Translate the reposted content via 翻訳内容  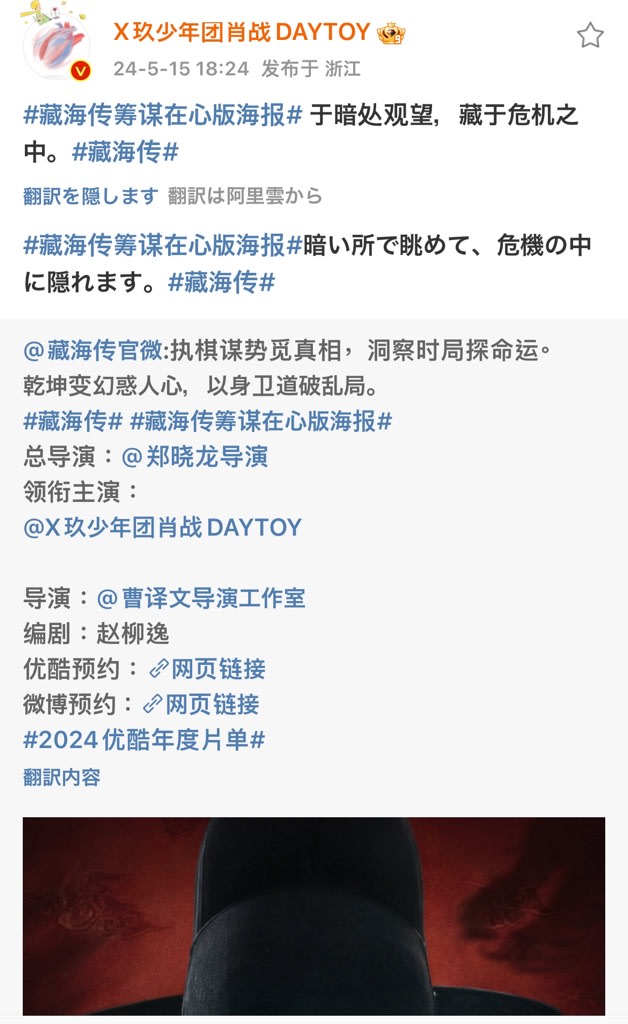pyautogui.click(x=62, y=777)
